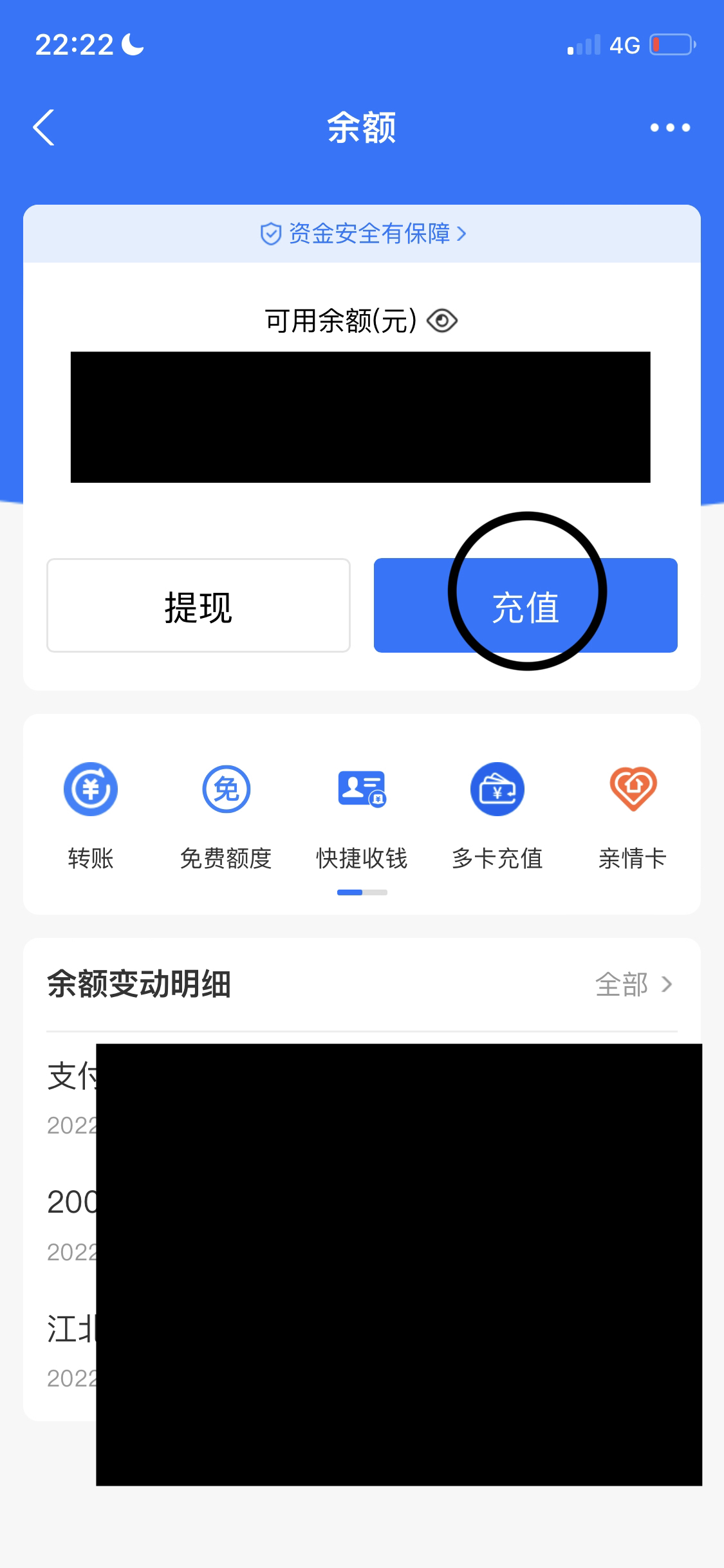This screenshot has height=1568, width=724.
Task: Go back from the 余额 page
Action: click(44, 127)
